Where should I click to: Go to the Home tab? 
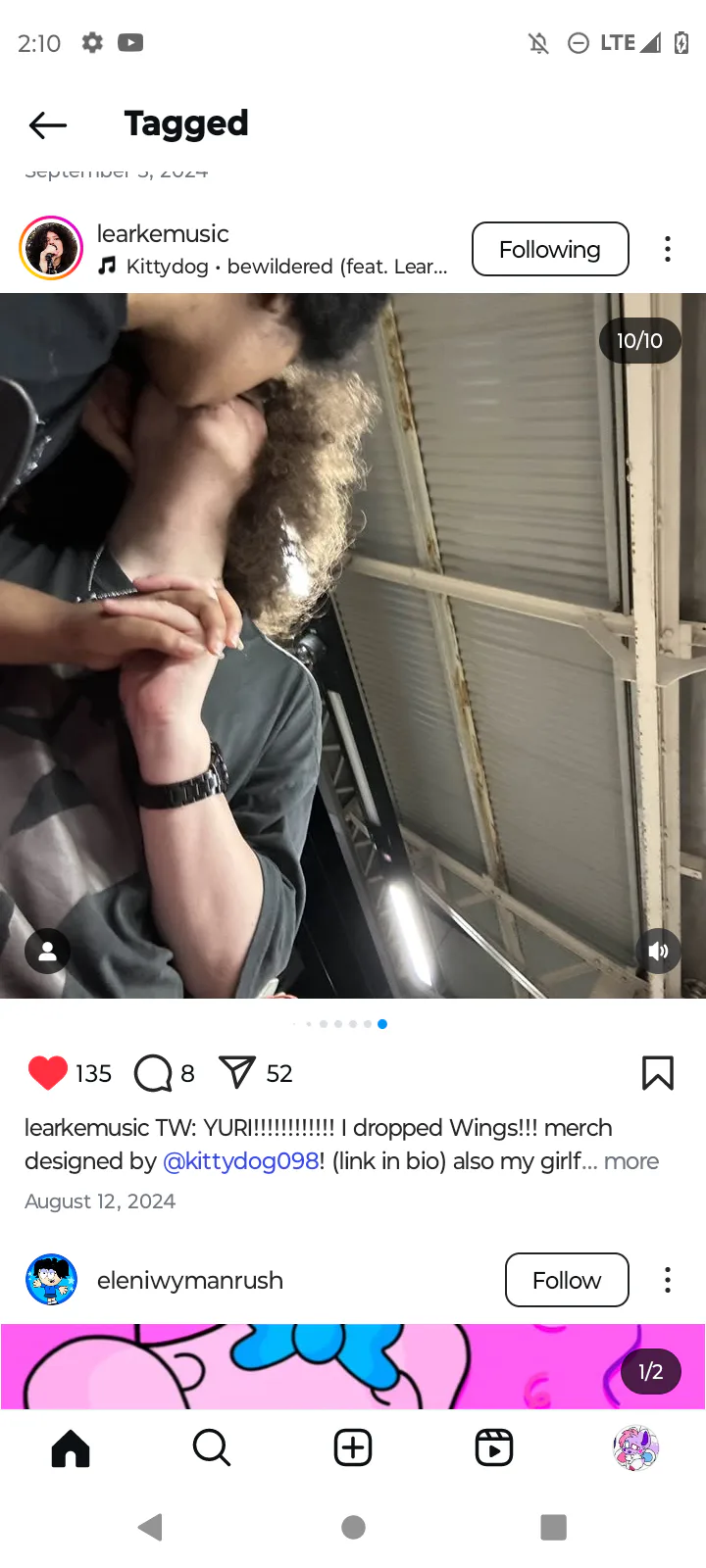pyautogui.click(x=71, y=1447)
